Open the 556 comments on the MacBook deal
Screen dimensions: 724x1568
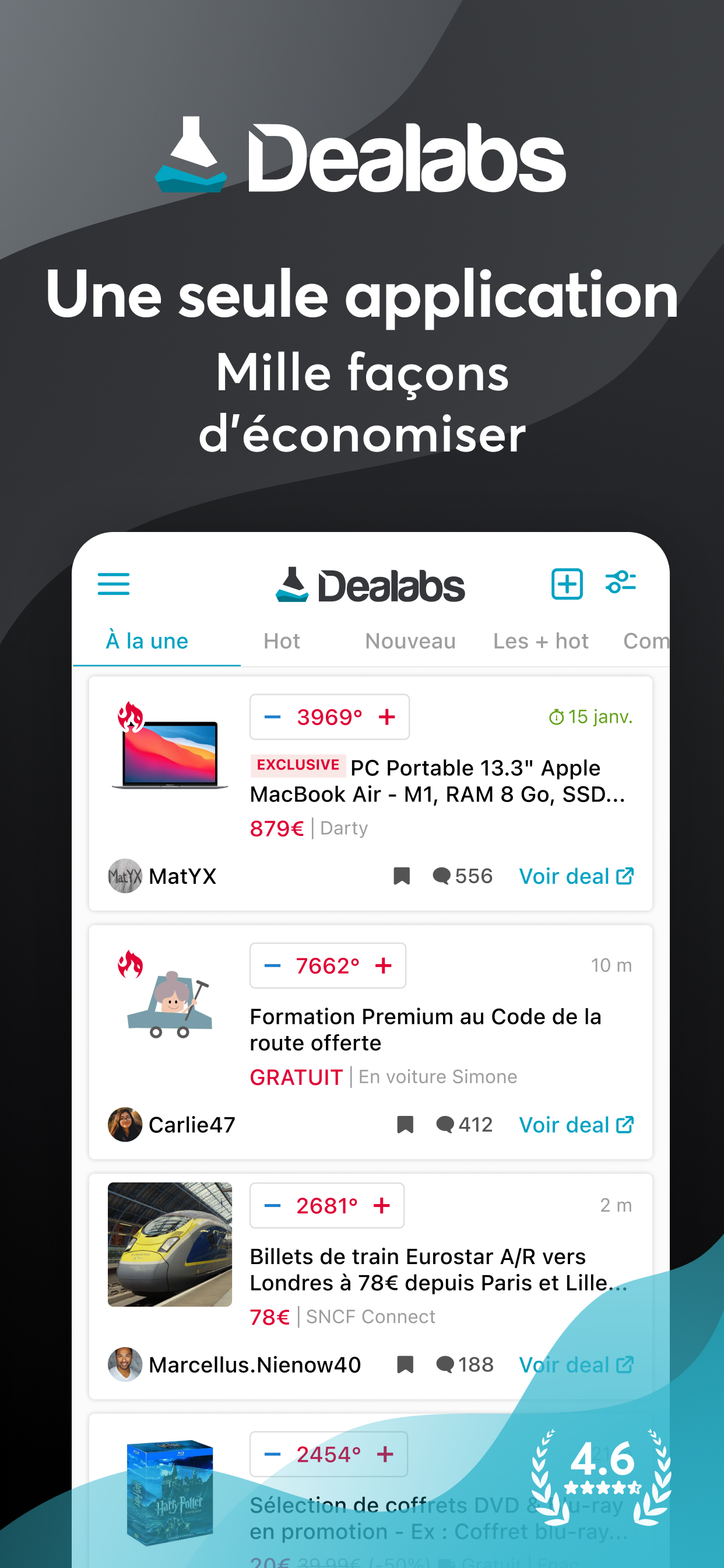(x=463, y=876)
